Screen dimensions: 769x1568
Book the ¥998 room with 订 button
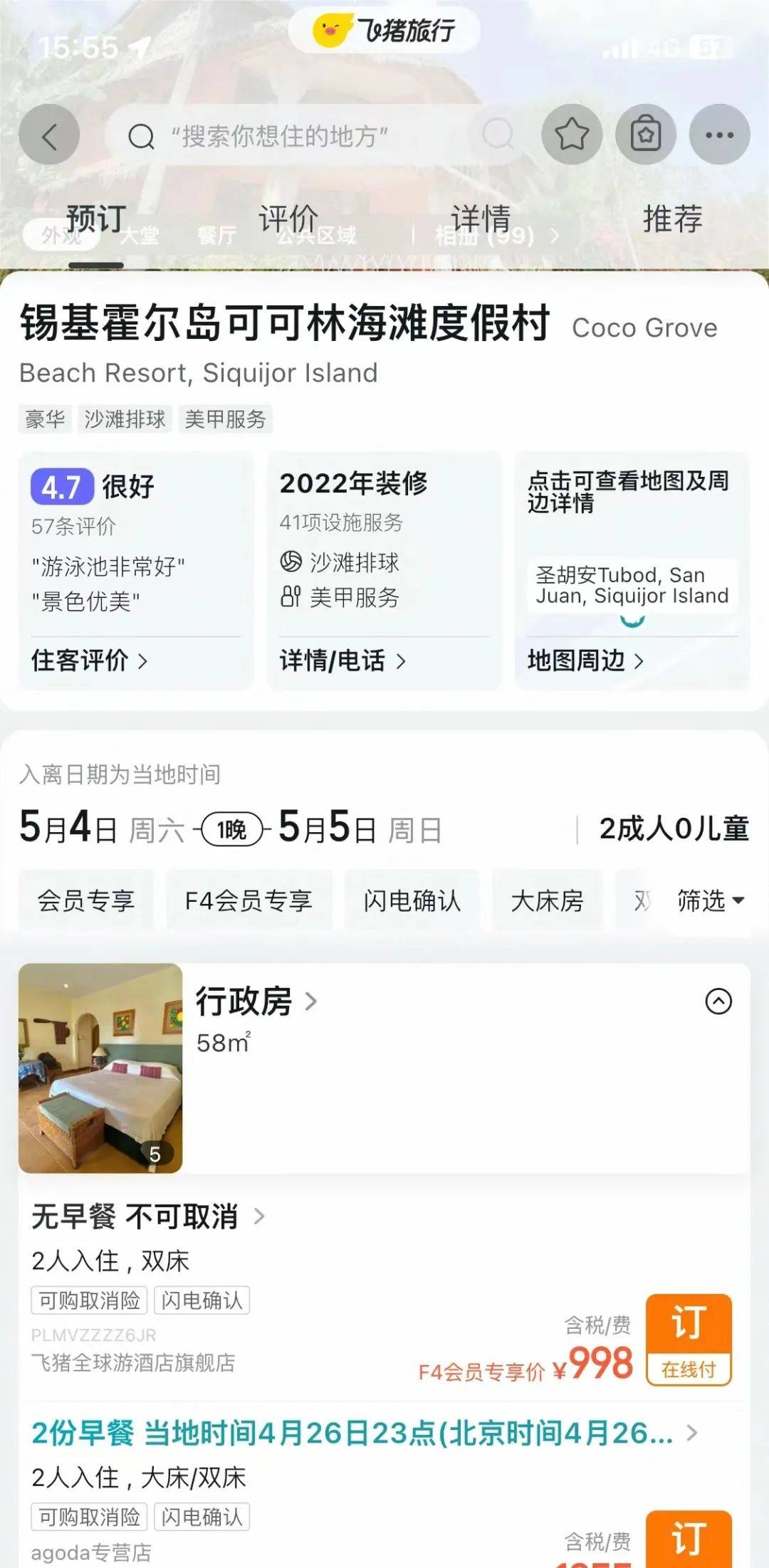(689, 1339)
